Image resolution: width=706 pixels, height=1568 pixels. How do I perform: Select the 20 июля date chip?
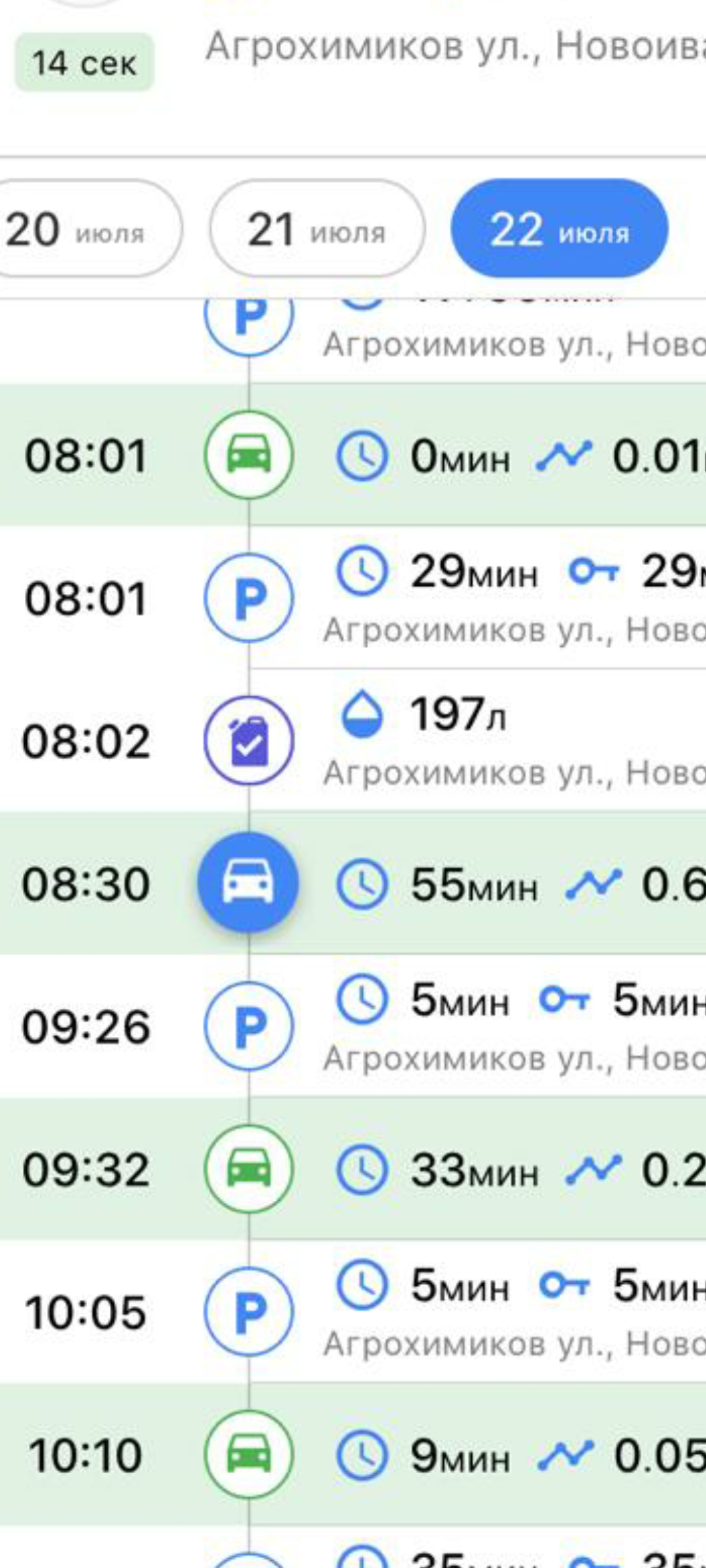(x=85, y=229)
